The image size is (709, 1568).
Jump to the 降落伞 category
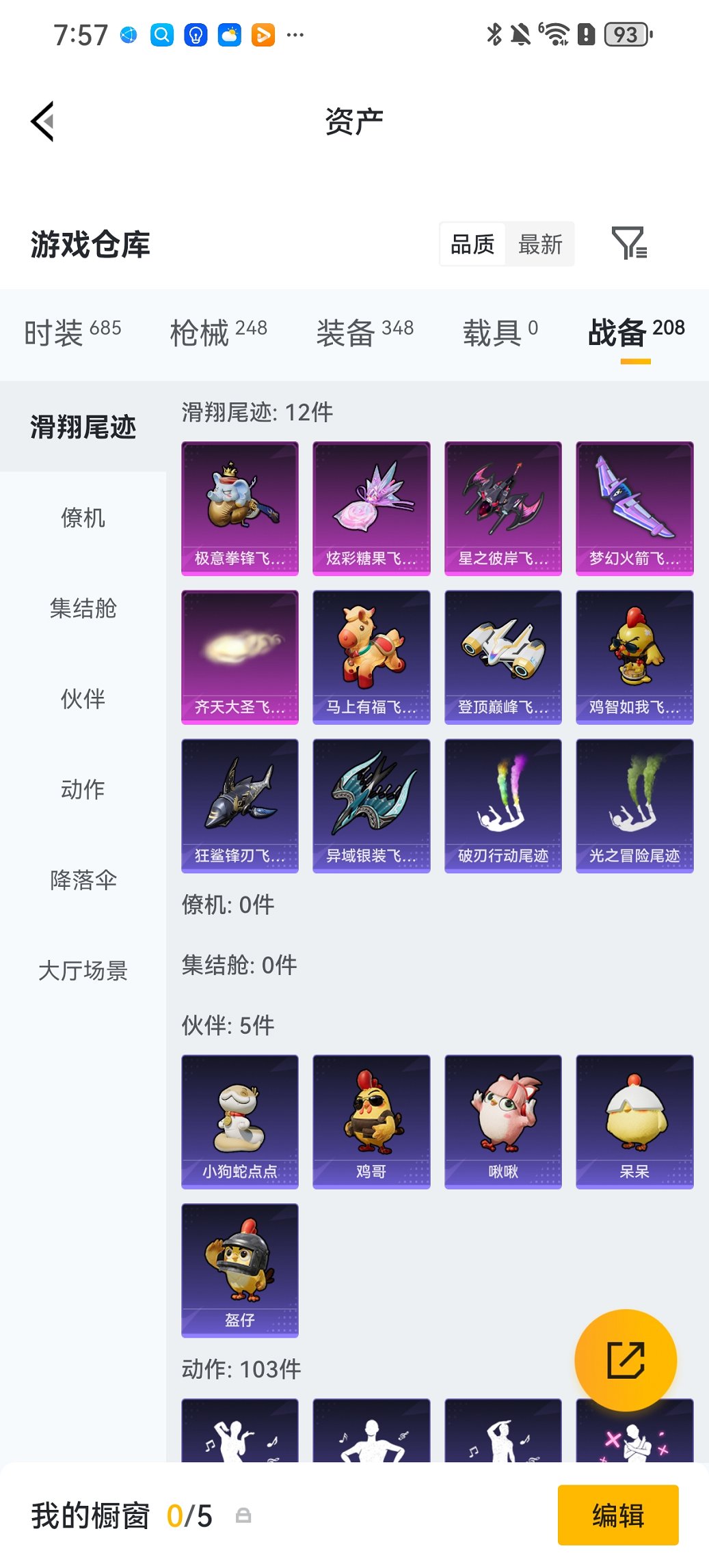[83, 881]
